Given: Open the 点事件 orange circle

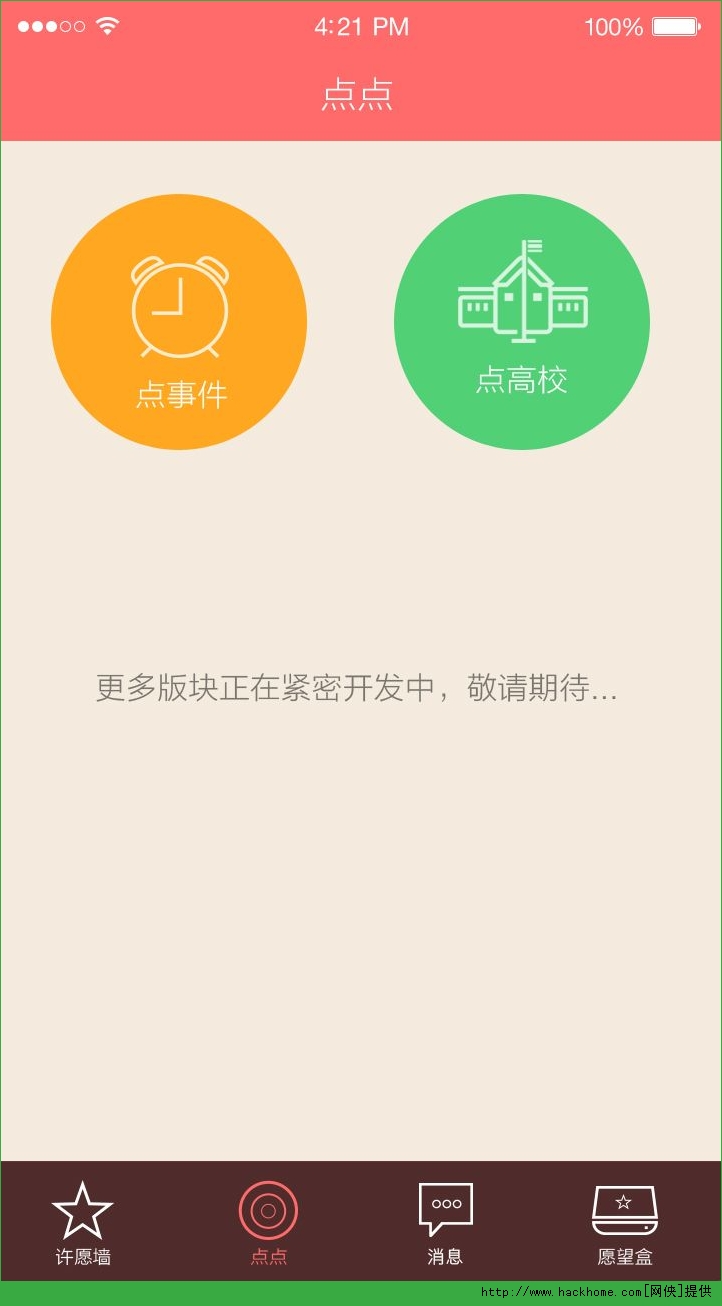Looking at the screenshot, I should pyautogui.click(x=179, y=322).
